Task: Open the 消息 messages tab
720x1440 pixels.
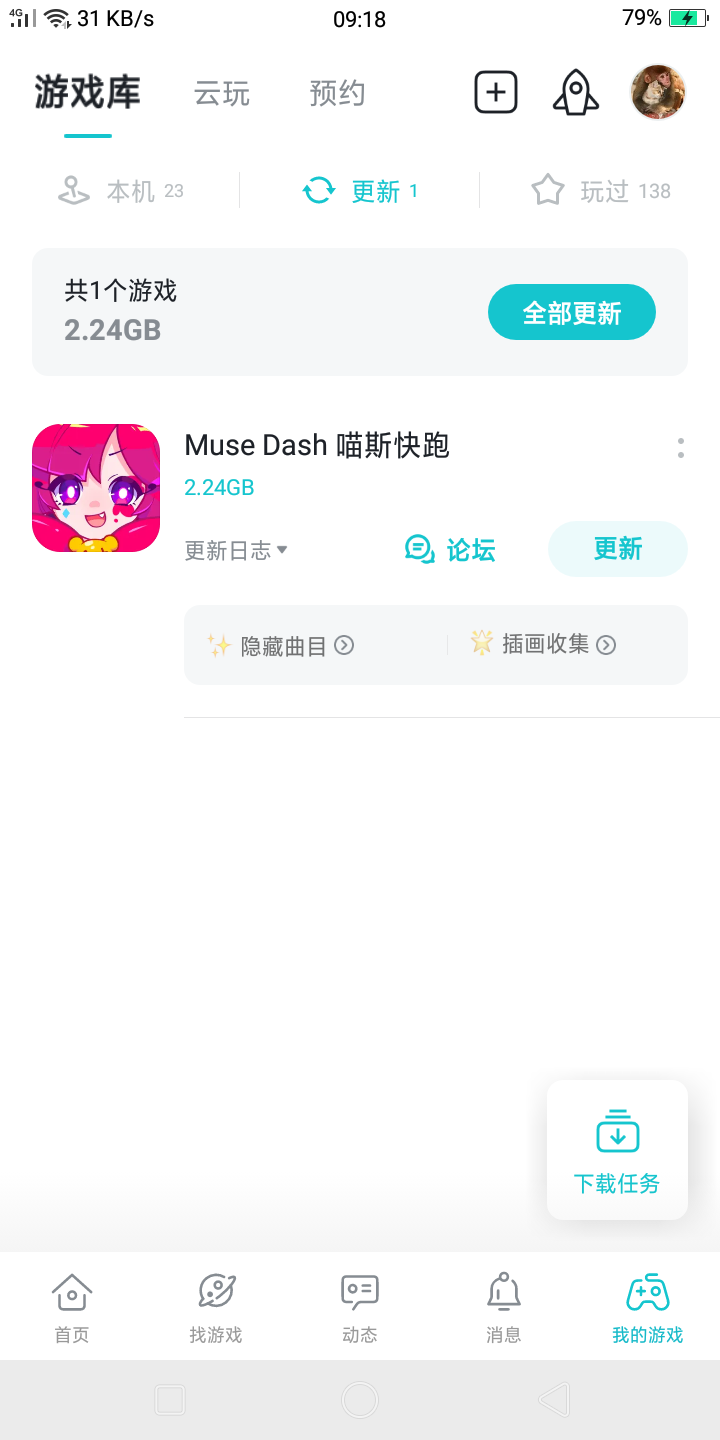Action: point(504,1307)
